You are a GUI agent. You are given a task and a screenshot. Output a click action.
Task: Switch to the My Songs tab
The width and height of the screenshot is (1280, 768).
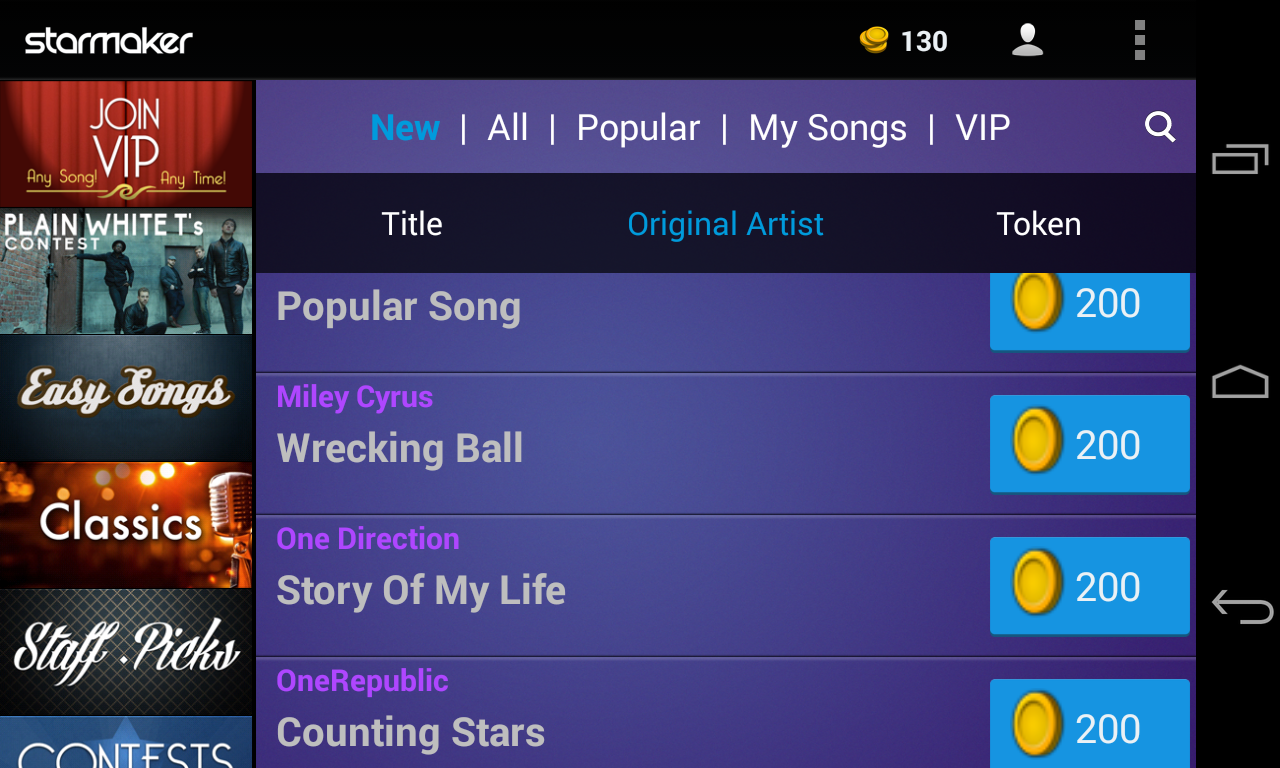click(x=827, y=128)
